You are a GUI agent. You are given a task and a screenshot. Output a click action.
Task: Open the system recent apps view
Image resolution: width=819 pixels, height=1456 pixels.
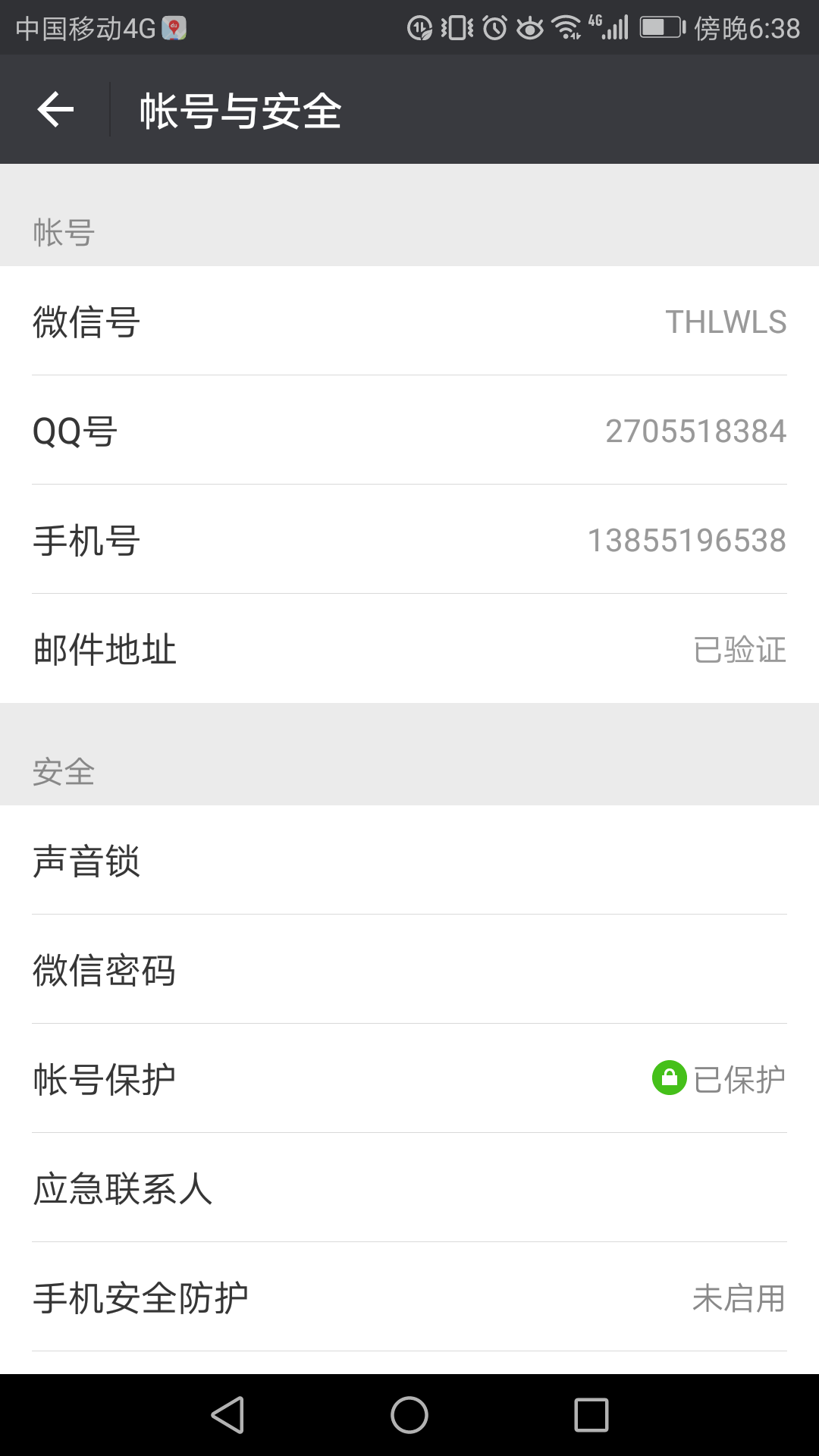pos(591,1415)
